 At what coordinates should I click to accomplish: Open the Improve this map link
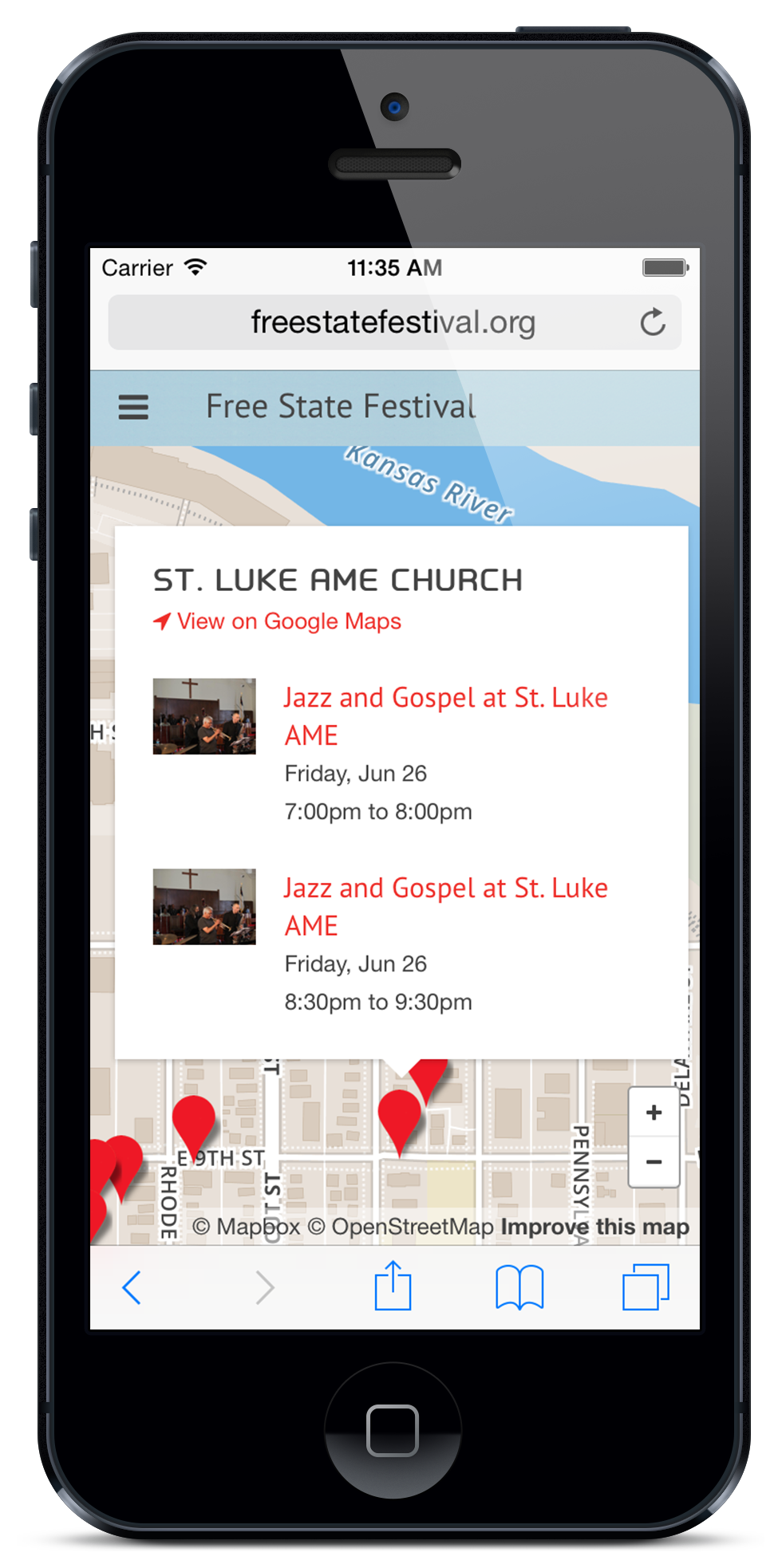pyautogui.click(x=595, y=1227)
